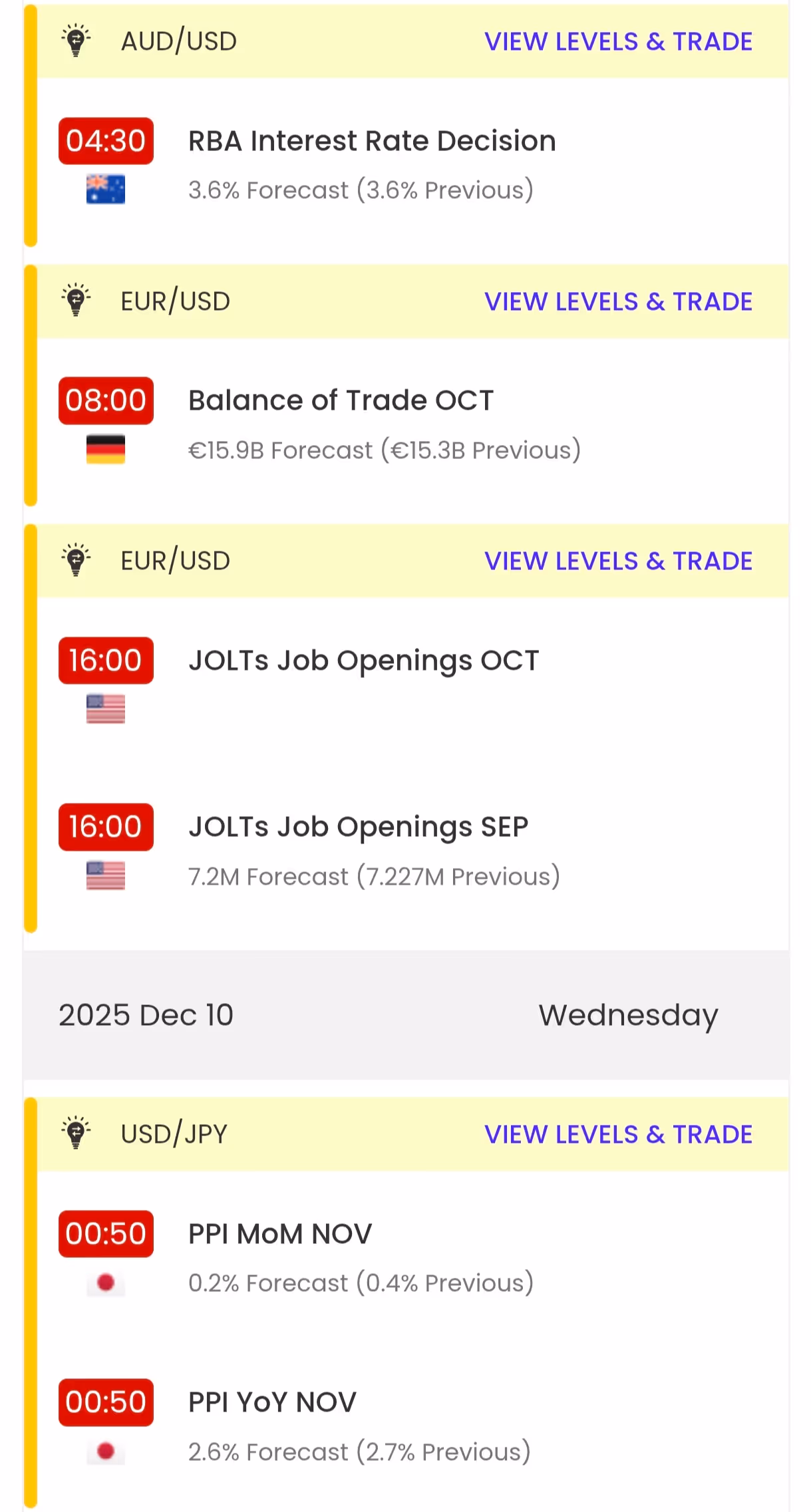
Task: Open View Levels & Trade for USD/JPY
Action: coord(618,1135)
